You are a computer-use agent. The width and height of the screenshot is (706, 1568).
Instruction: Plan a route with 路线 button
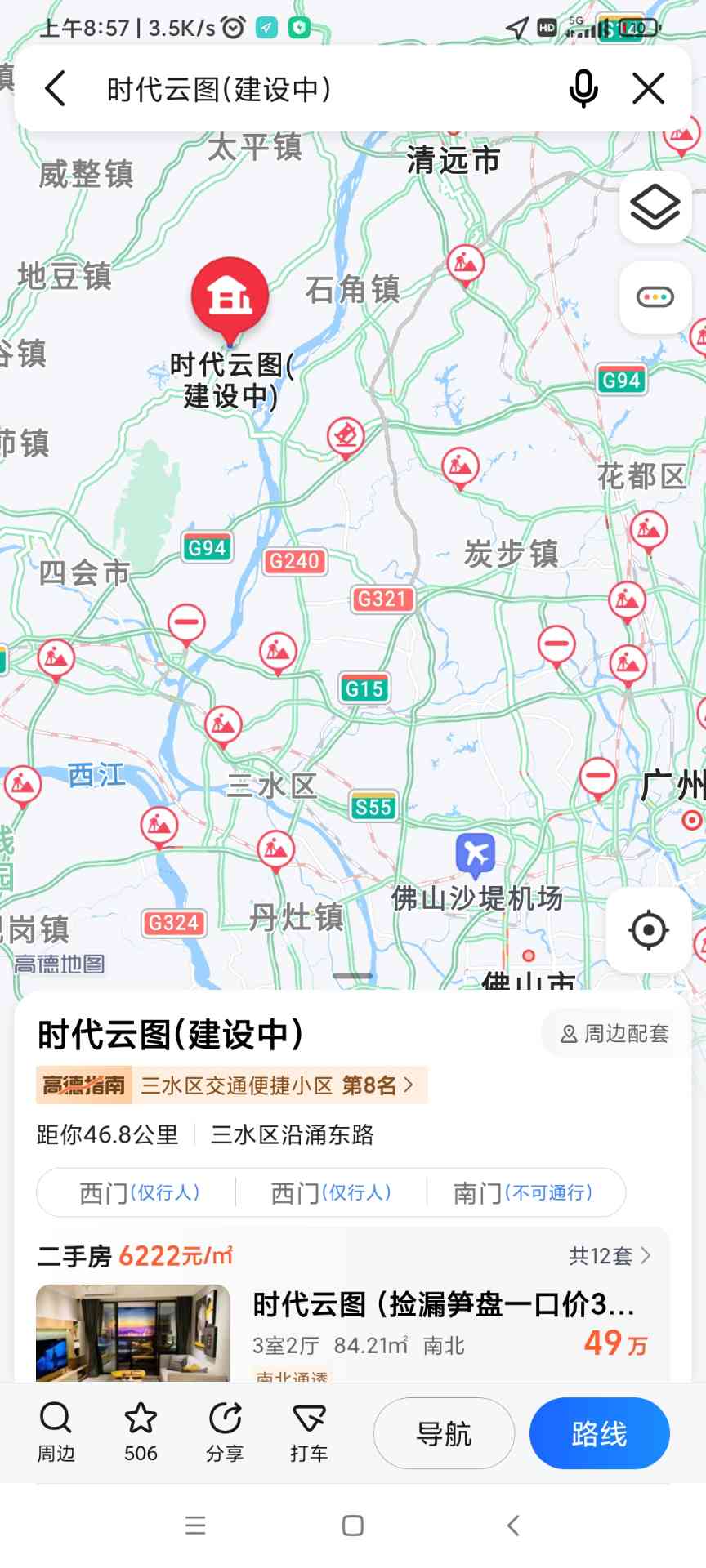pos(599,1433)
